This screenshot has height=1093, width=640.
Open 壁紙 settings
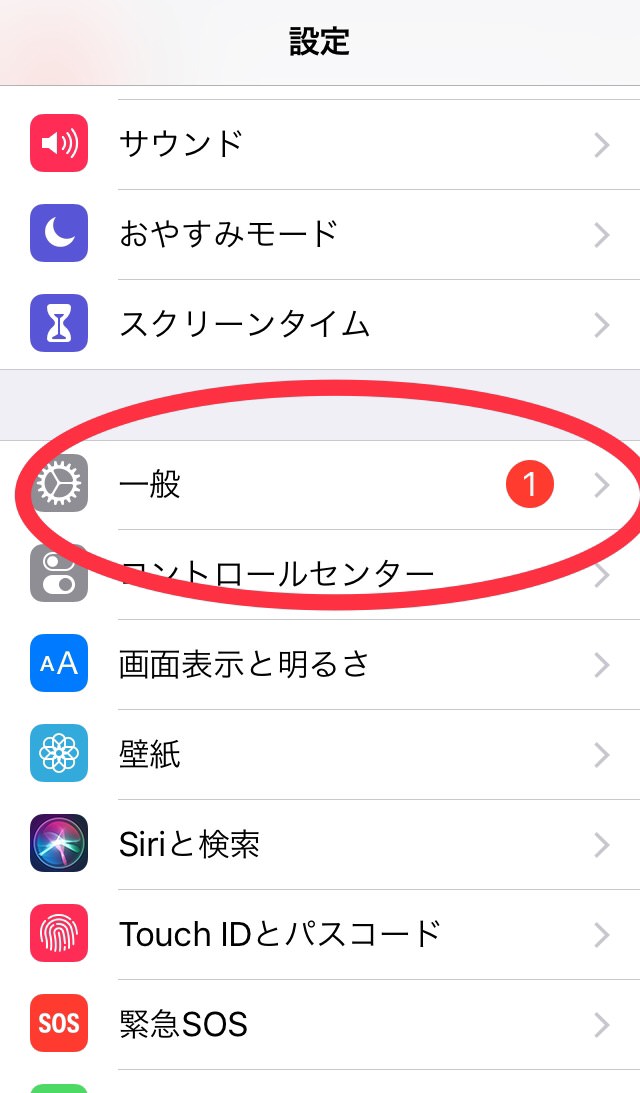(x=320, y=754)
